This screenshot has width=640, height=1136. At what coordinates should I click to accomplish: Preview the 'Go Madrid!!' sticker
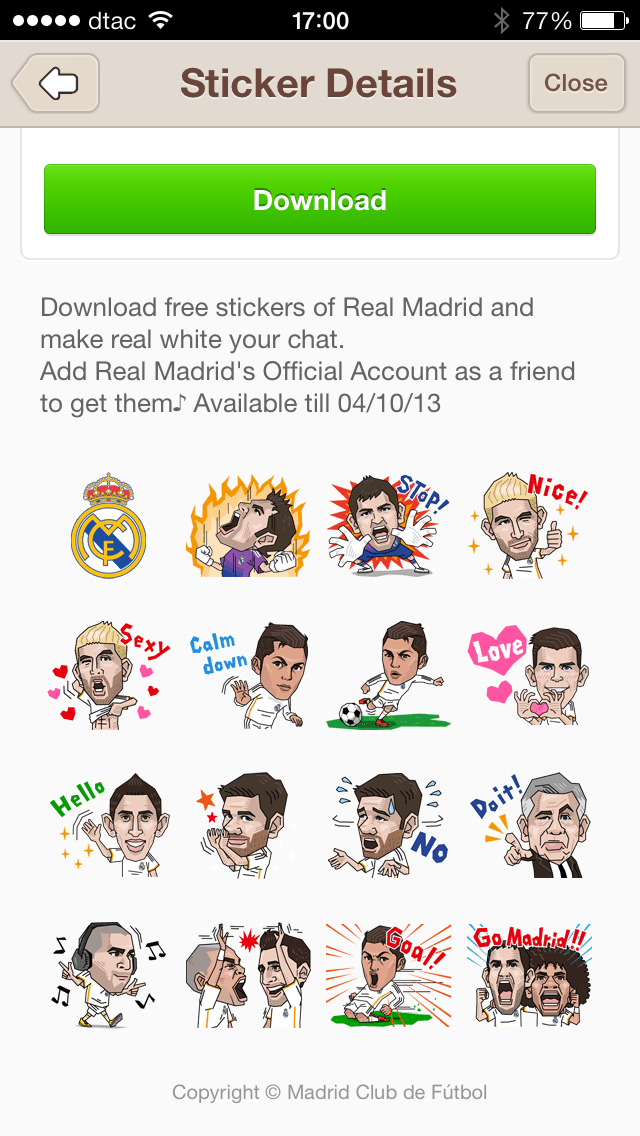pyautogui.click(x=527, y=973)
